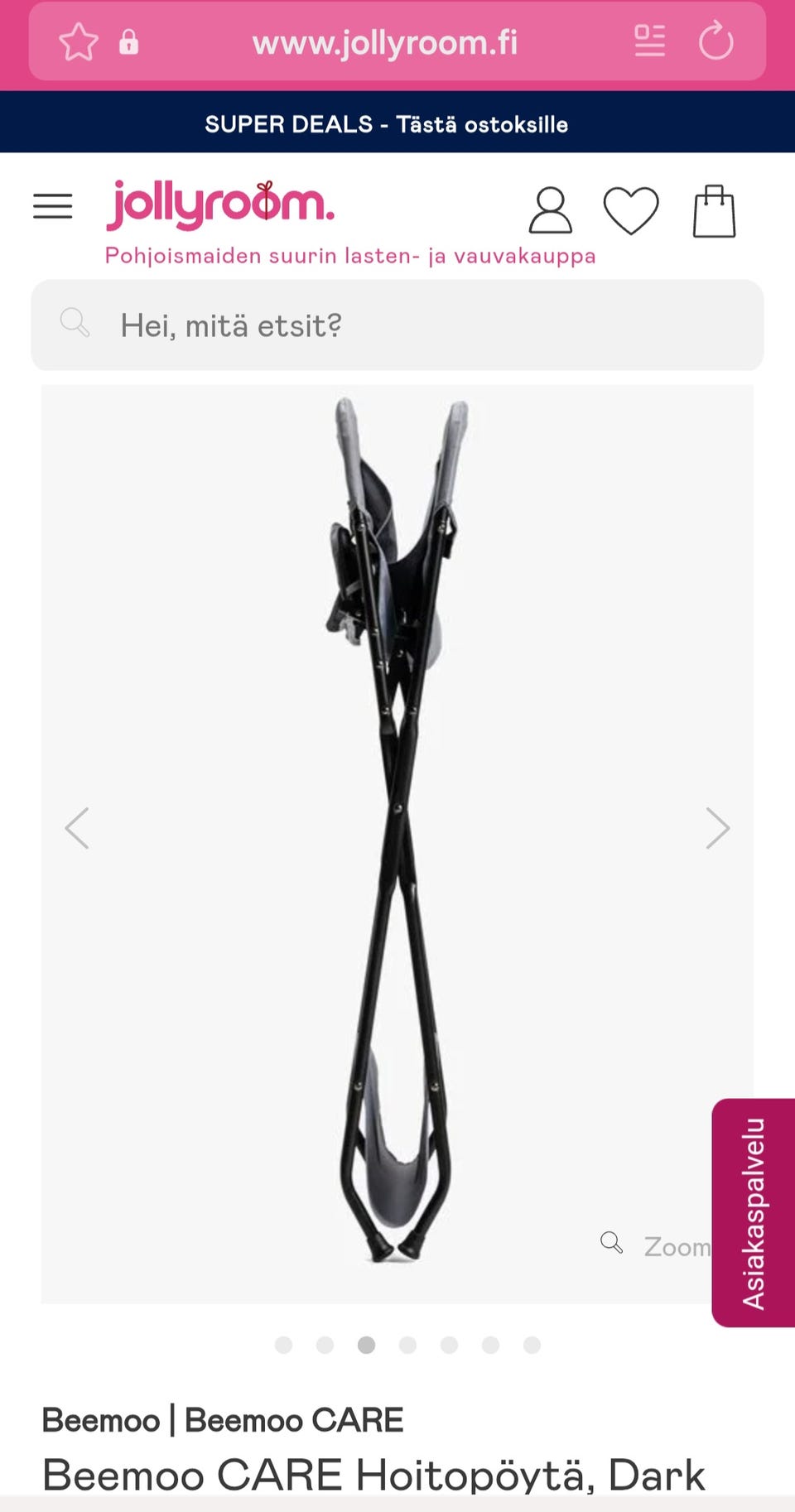This screenshot has width=795, height=1512.
Task: Go to the Jollyroom home page logo
Action: 220,205
